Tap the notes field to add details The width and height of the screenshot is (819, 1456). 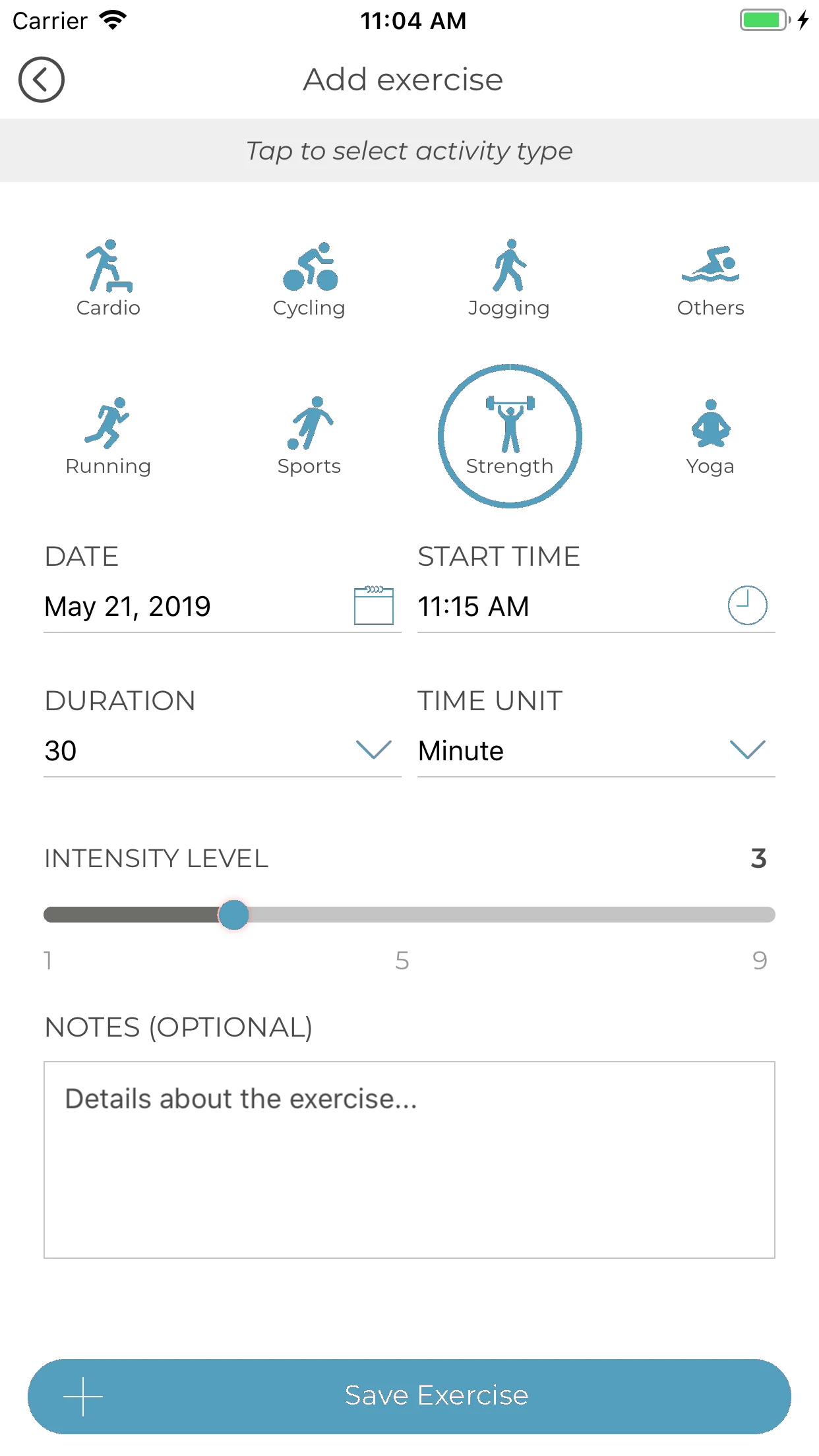click(409, 1160)
